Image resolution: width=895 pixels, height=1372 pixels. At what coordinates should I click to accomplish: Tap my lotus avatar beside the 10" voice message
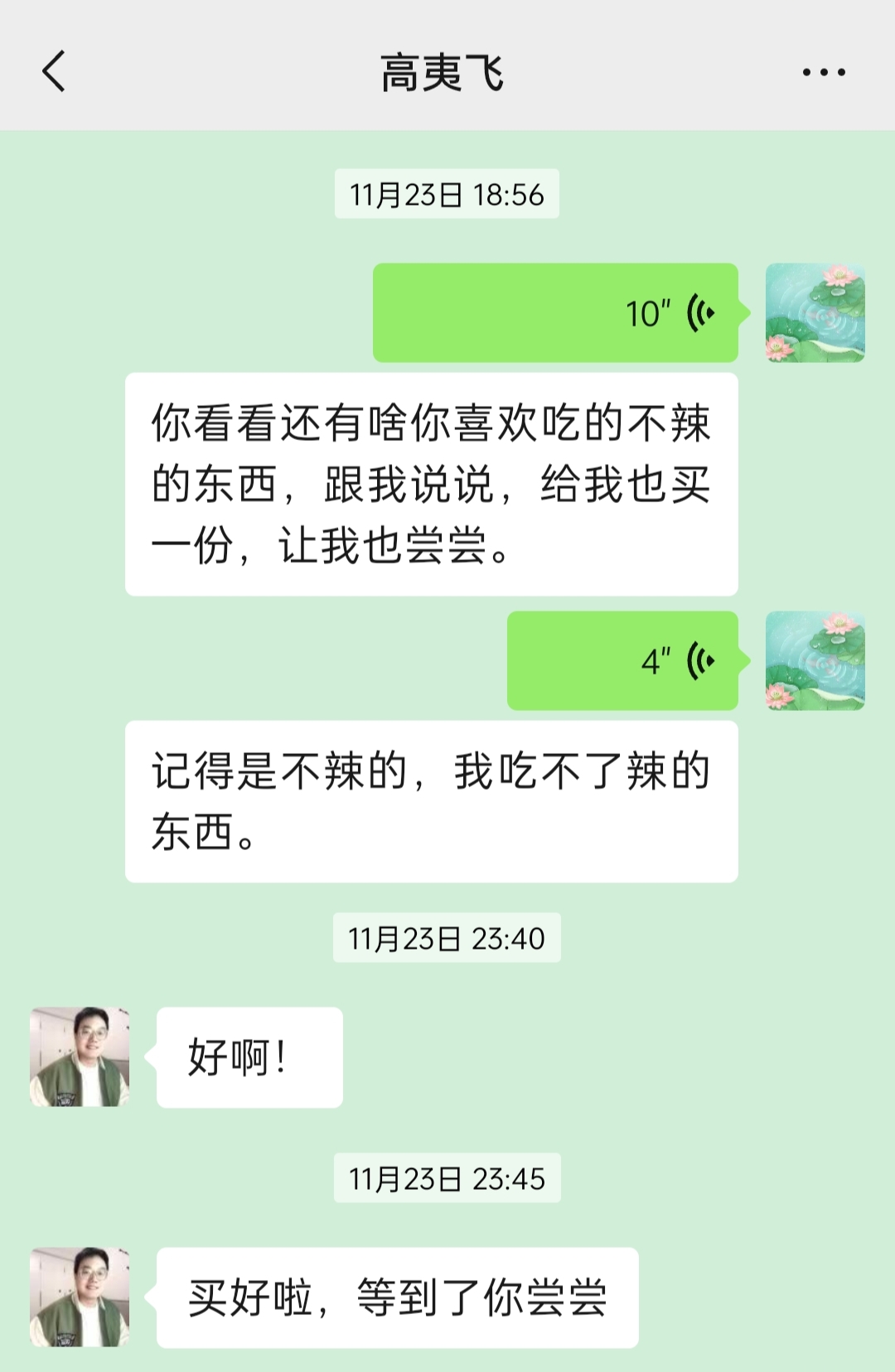(815, 313)
